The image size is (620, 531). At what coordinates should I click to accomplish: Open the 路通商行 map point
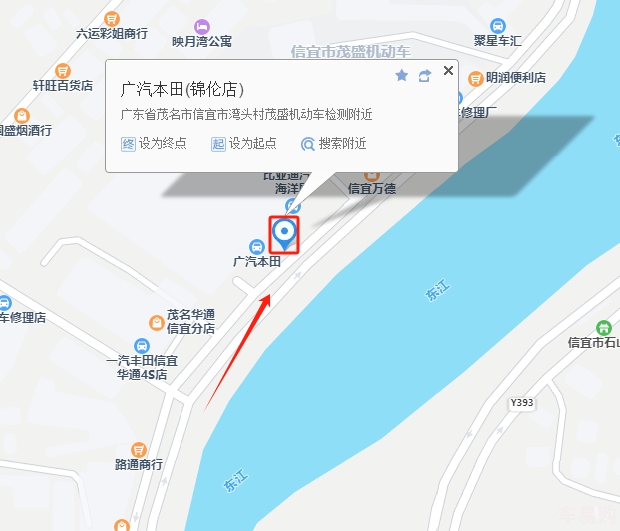coord(138,450)
